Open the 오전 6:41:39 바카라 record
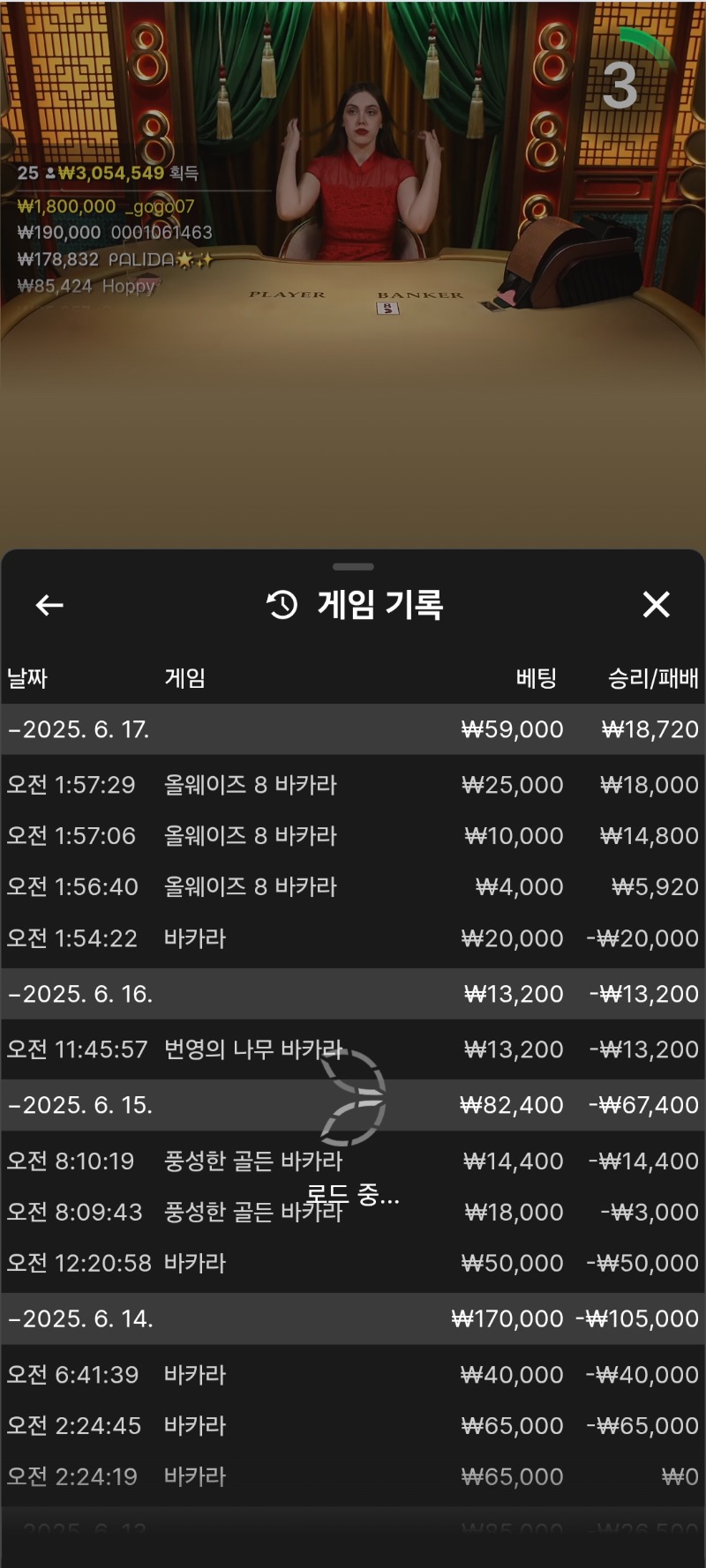The width and height of the screenshot is (706, 1568). click(x=353, y=1375)
